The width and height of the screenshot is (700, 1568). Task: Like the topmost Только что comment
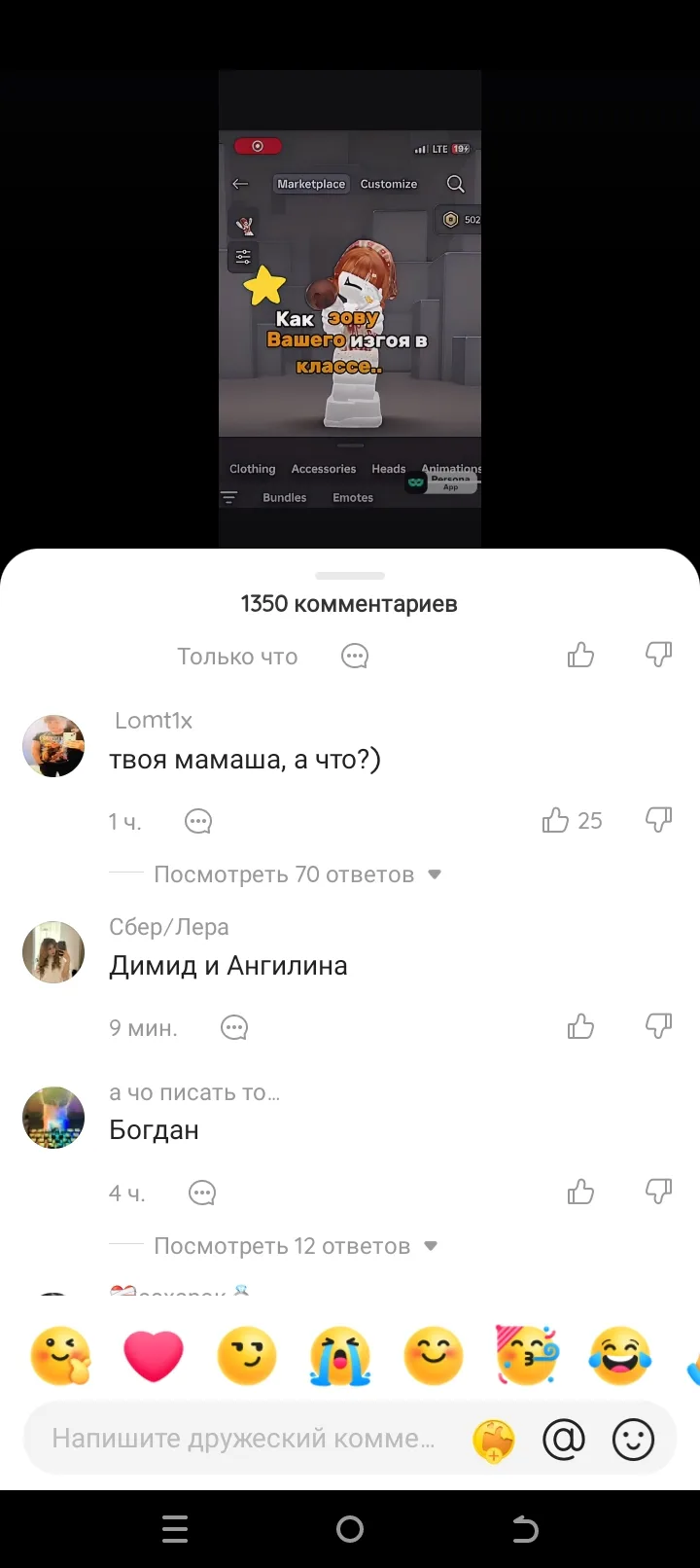tap(580, 655)
